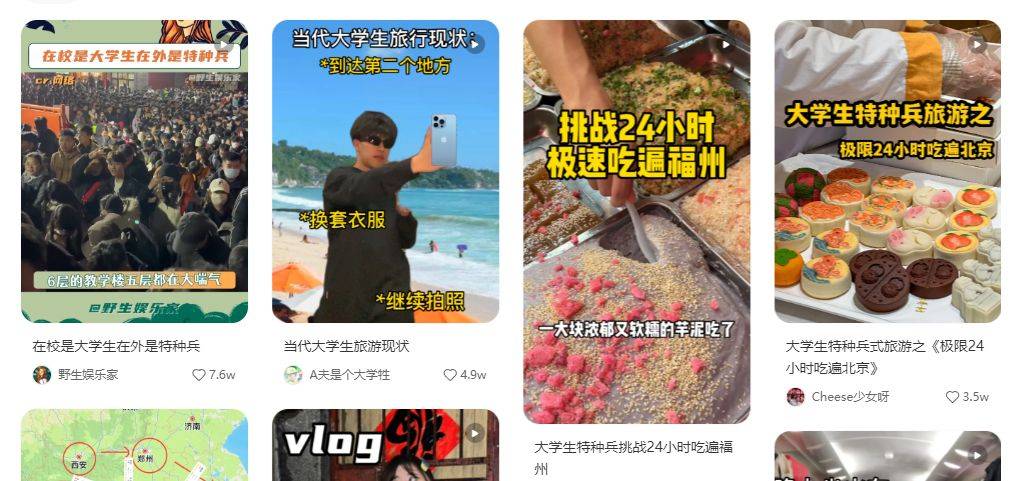Visit Cheese少女呀's profile

click(849, 397)
